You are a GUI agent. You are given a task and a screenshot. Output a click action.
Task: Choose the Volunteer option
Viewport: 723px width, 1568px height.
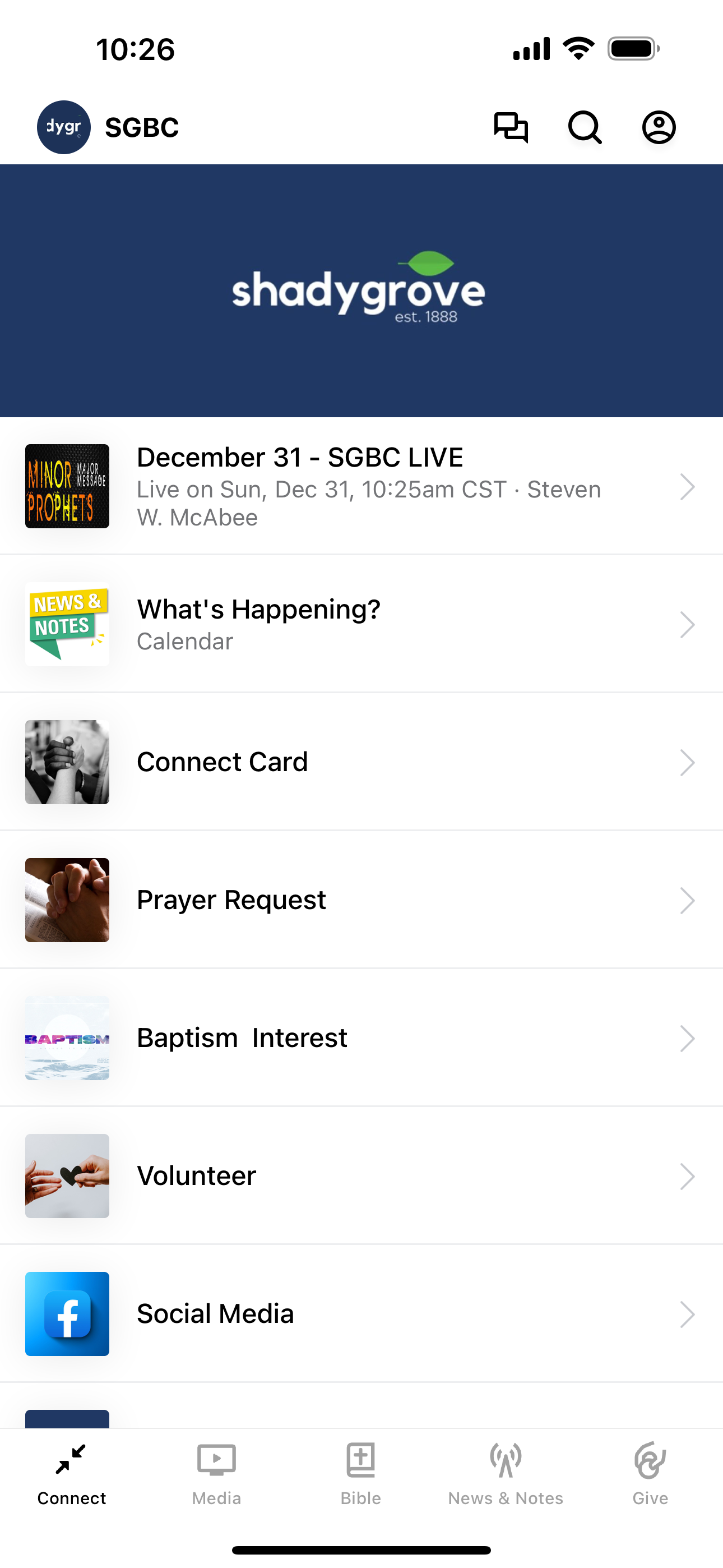tap(361, 1175)
